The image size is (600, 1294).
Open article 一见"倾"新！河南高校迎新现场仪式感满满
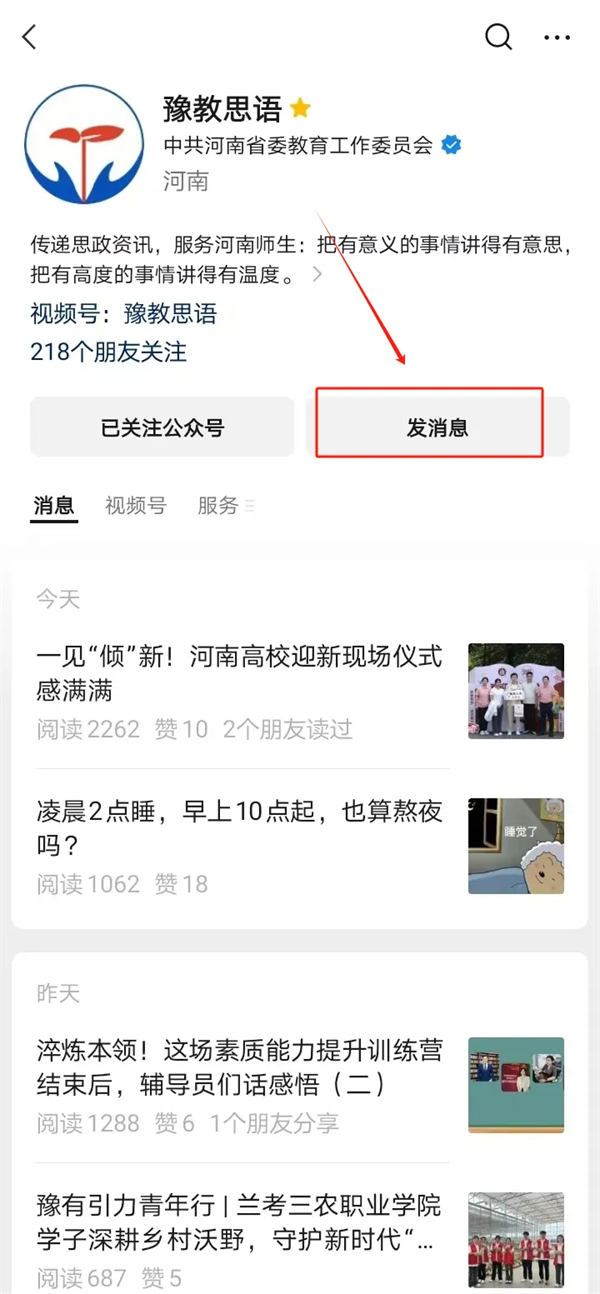240,673
